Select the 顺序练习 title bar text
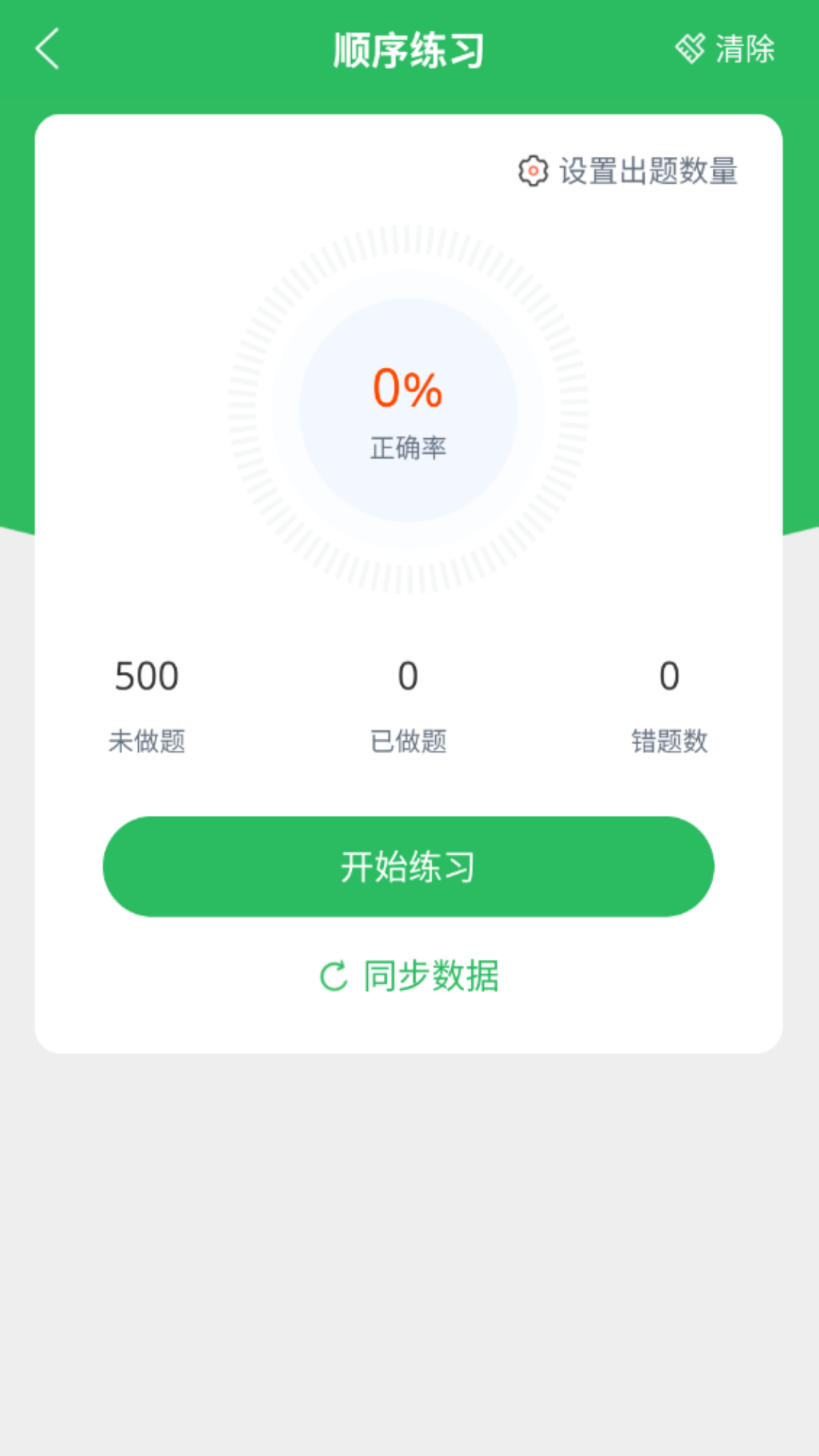 [409, 48]
